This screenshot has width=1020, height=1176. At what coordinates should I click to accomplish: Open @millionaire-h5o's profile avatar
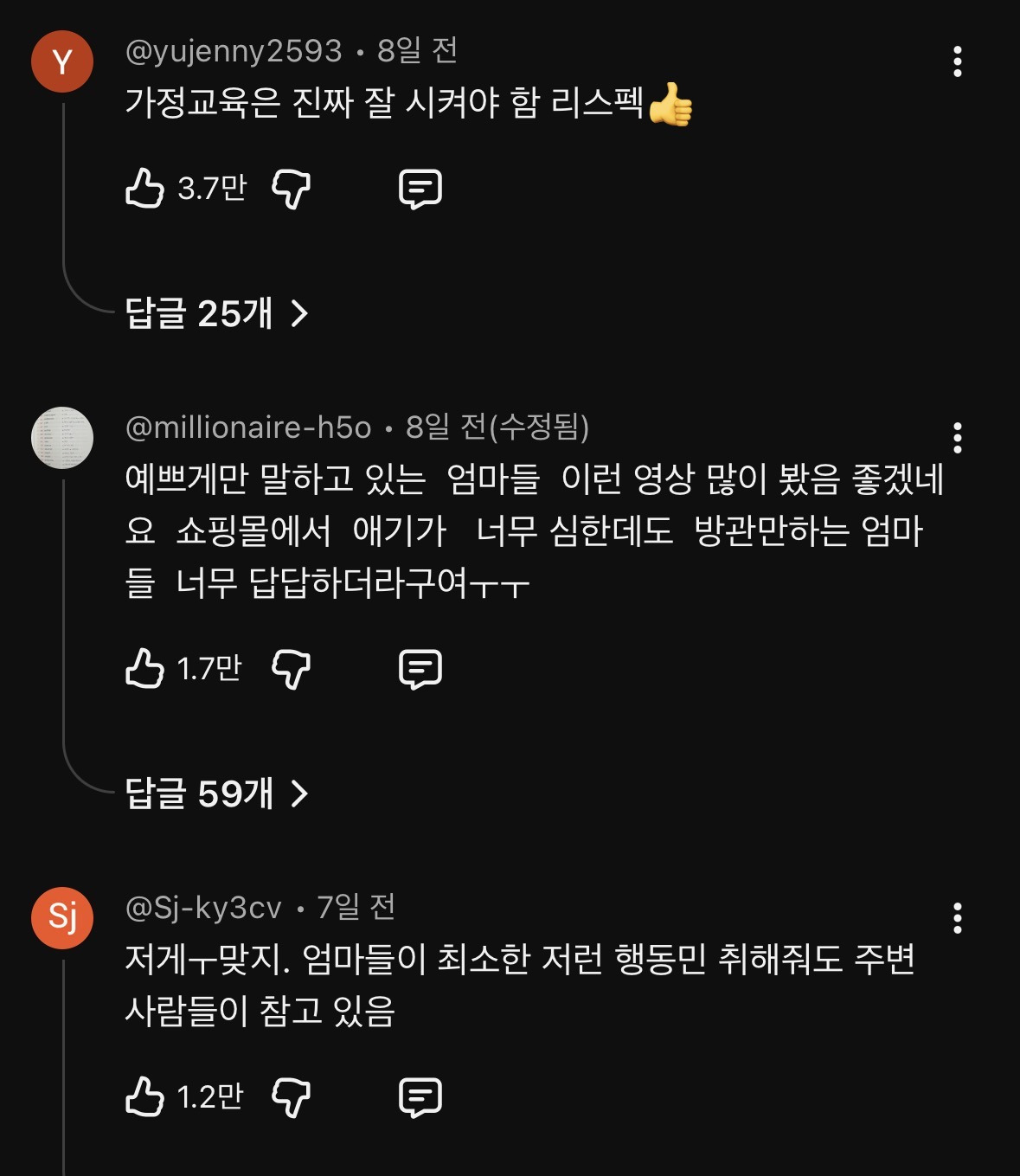62,438
